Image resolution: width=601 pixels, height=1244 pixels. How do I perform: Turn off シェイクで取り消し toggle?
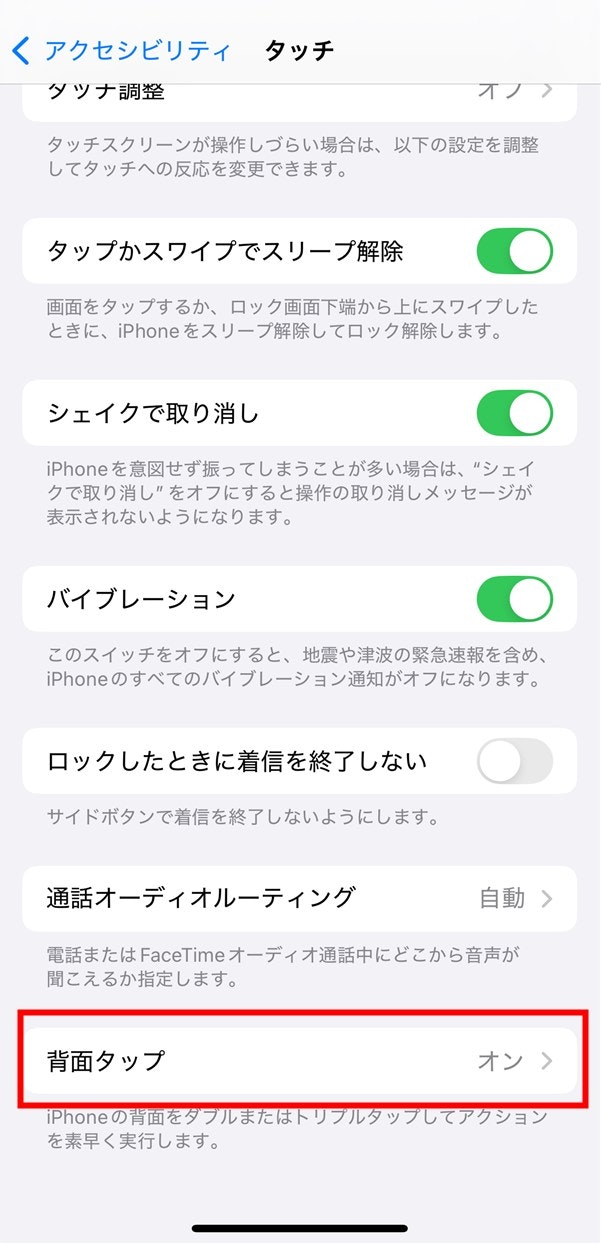(x=514, y=412)
